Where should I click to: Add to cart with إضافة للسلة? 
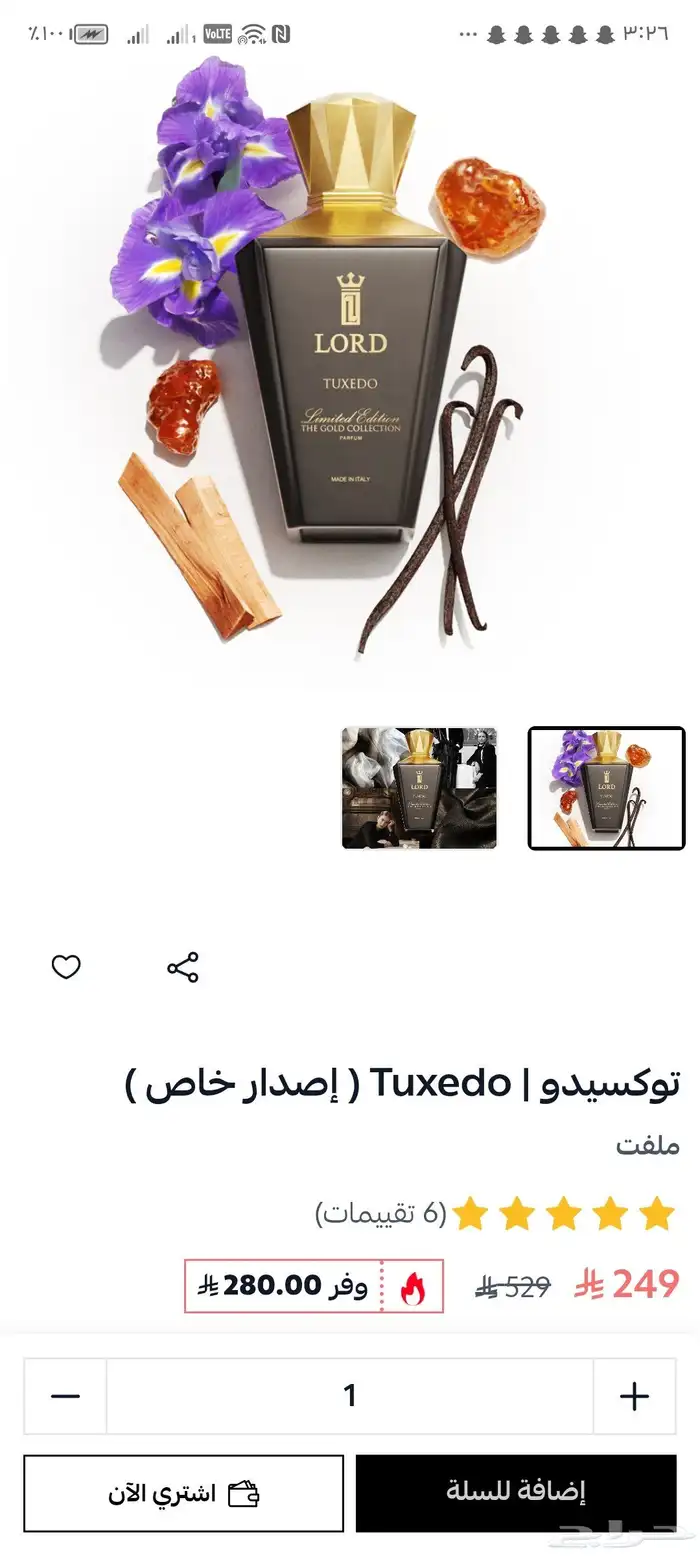tap(516, 1493)
